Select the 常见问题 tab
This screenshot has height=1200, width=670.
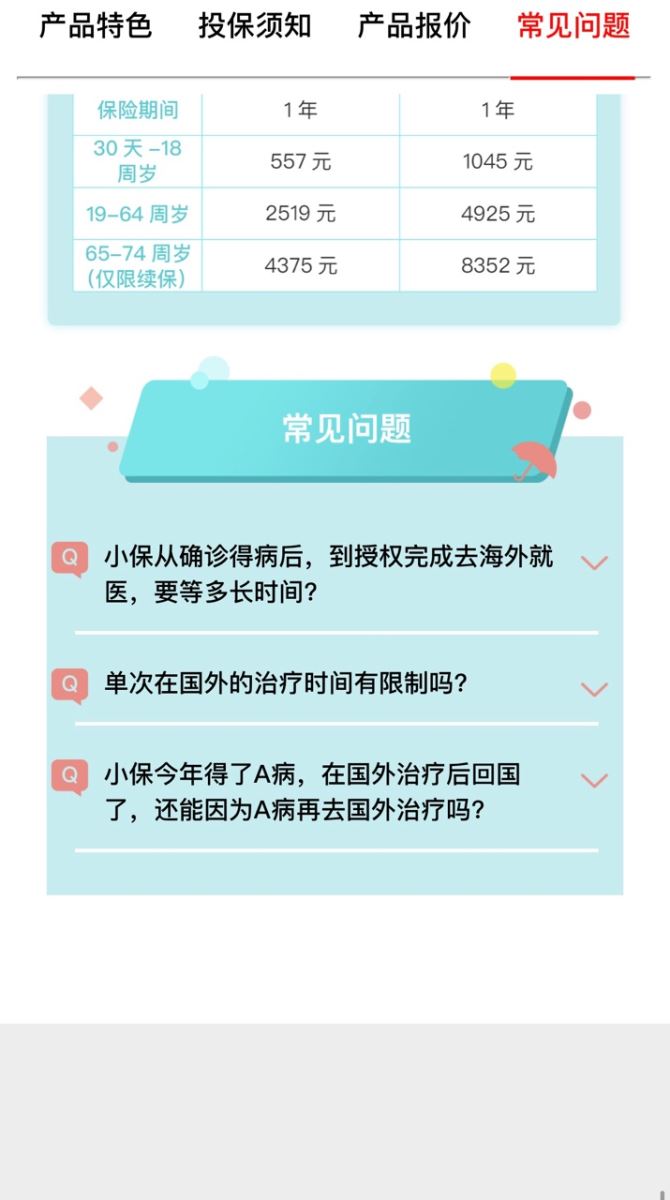point(573,27)
